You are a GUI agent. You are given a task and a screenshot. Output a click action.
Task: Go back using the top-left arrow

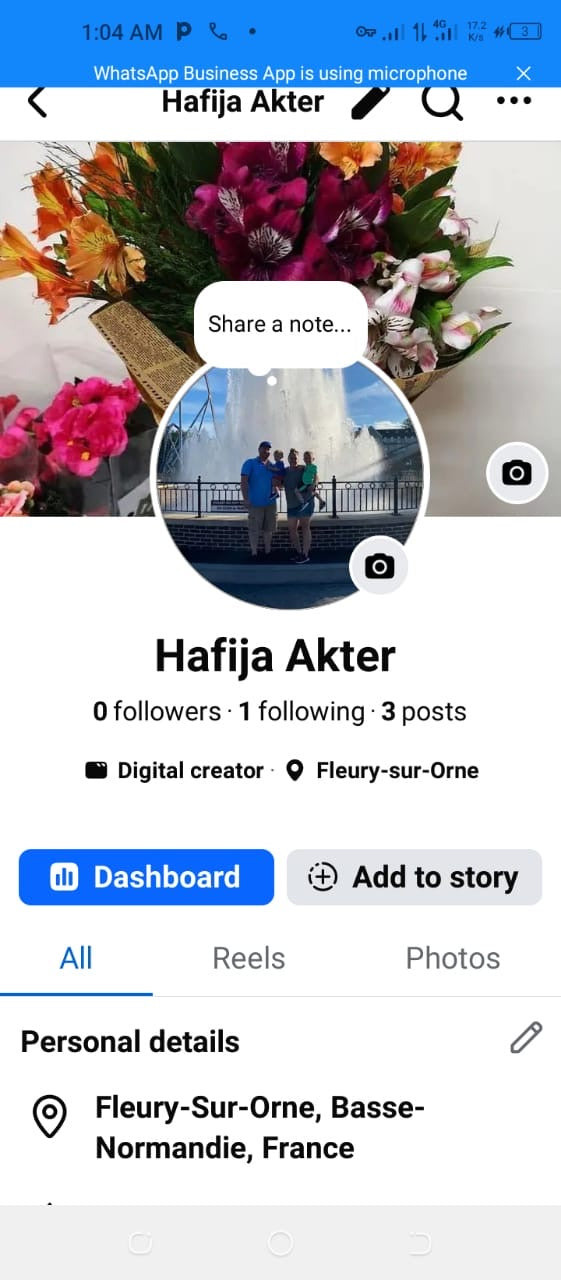[x=37, y=102]
